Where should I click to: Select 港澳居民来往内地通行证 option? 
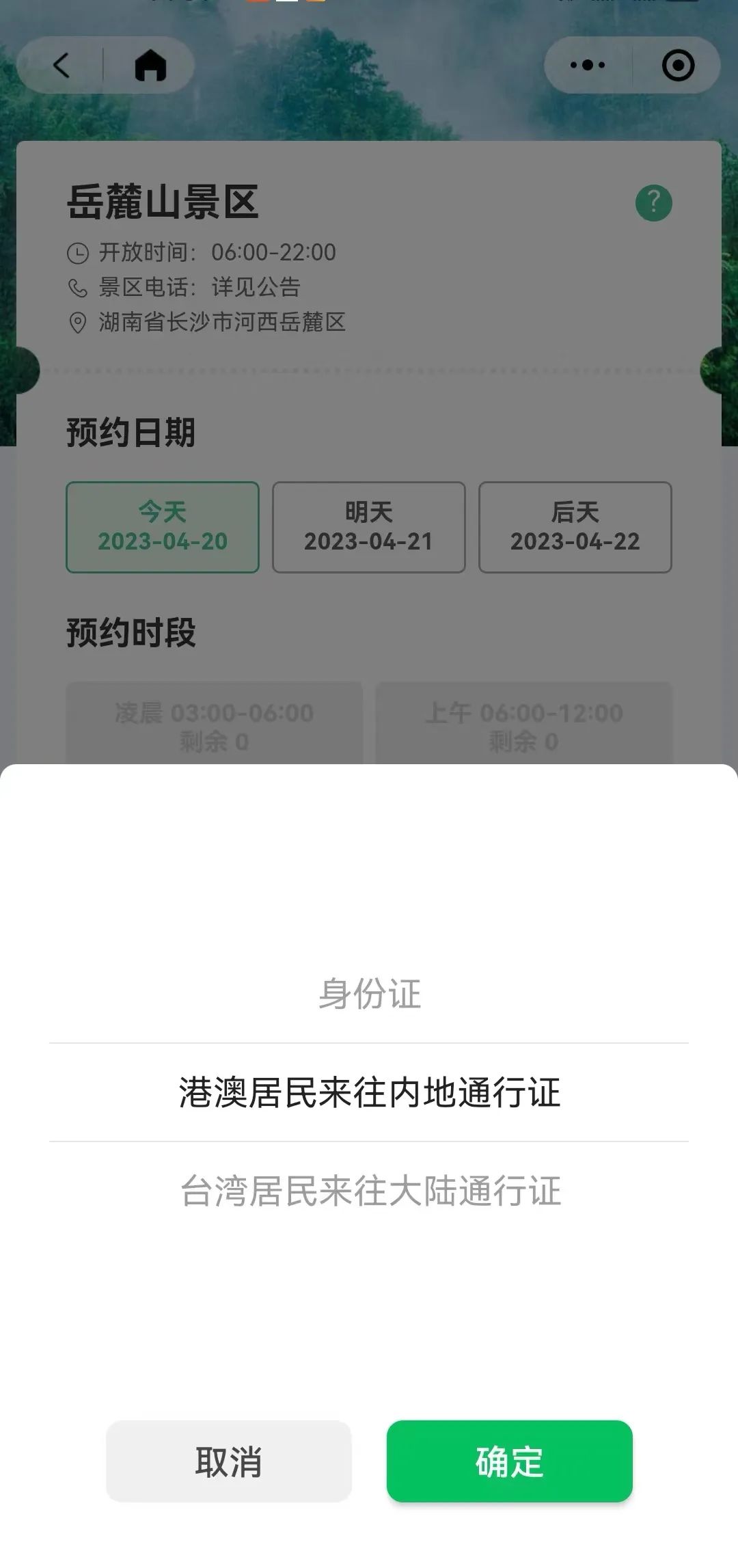[369, 1092]
